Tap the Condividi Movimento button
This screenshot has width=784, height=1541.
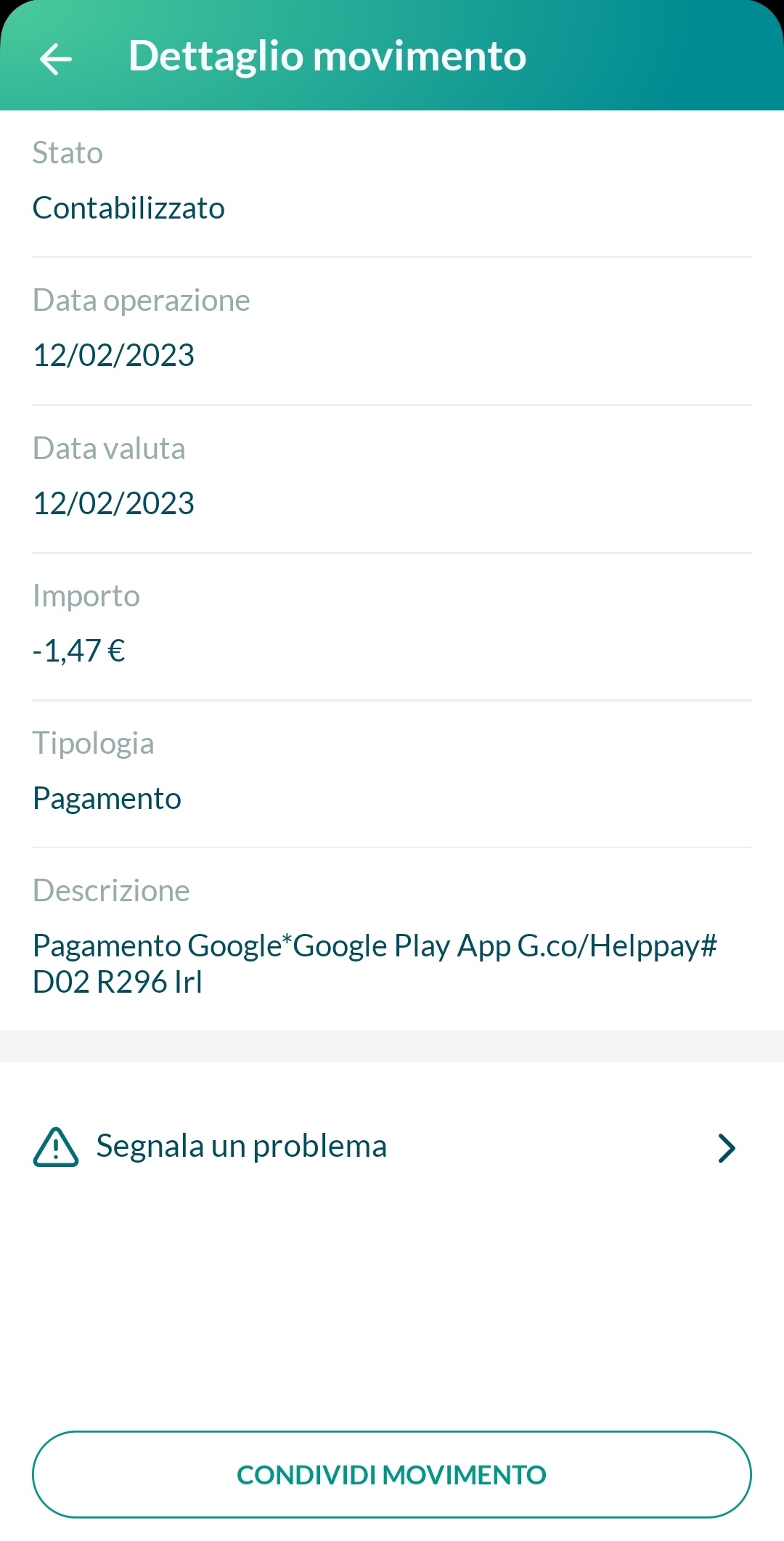point(391,1474)
